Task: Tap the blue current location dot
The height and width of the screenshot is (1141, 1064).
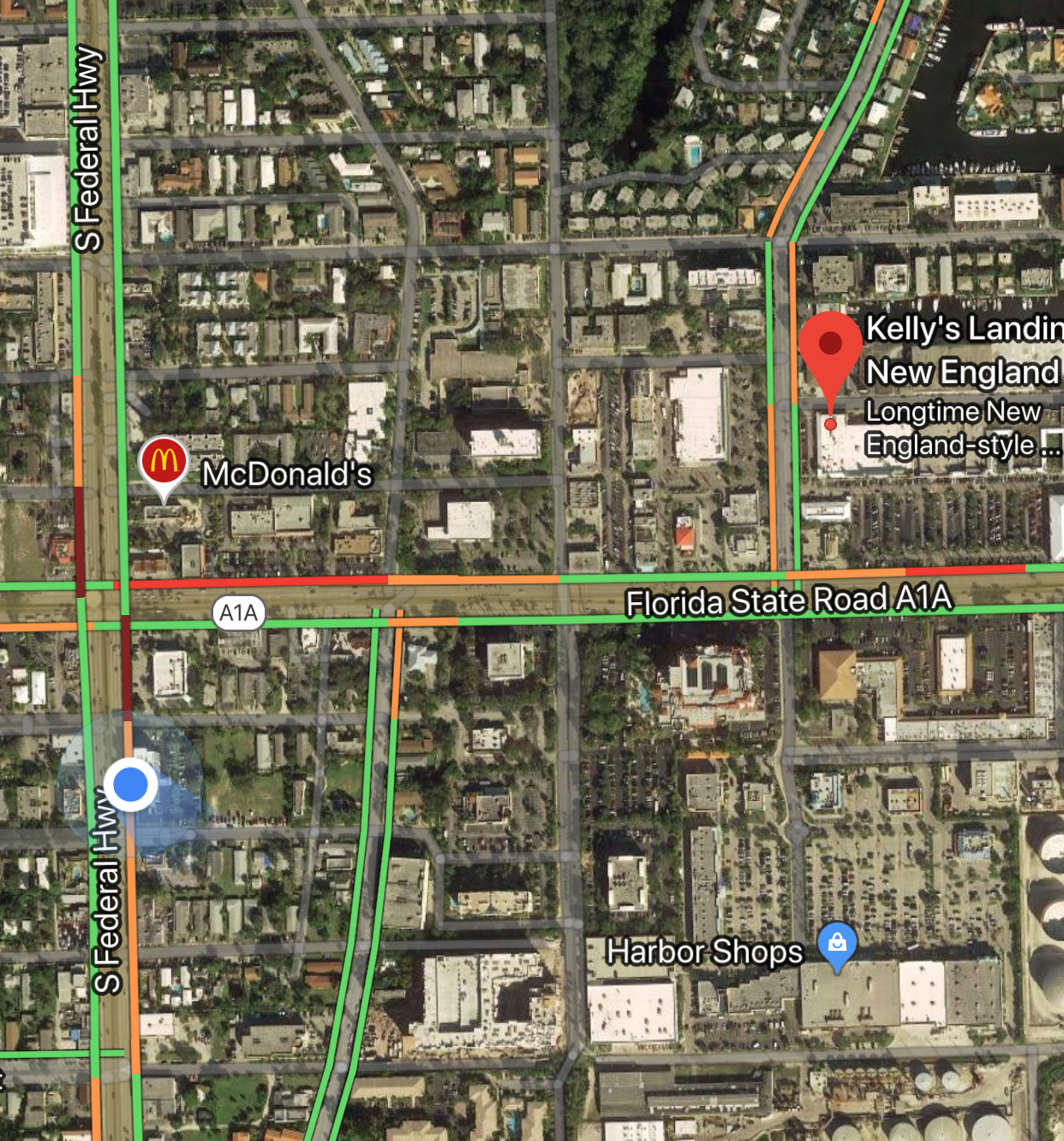Action: point(130,784)
